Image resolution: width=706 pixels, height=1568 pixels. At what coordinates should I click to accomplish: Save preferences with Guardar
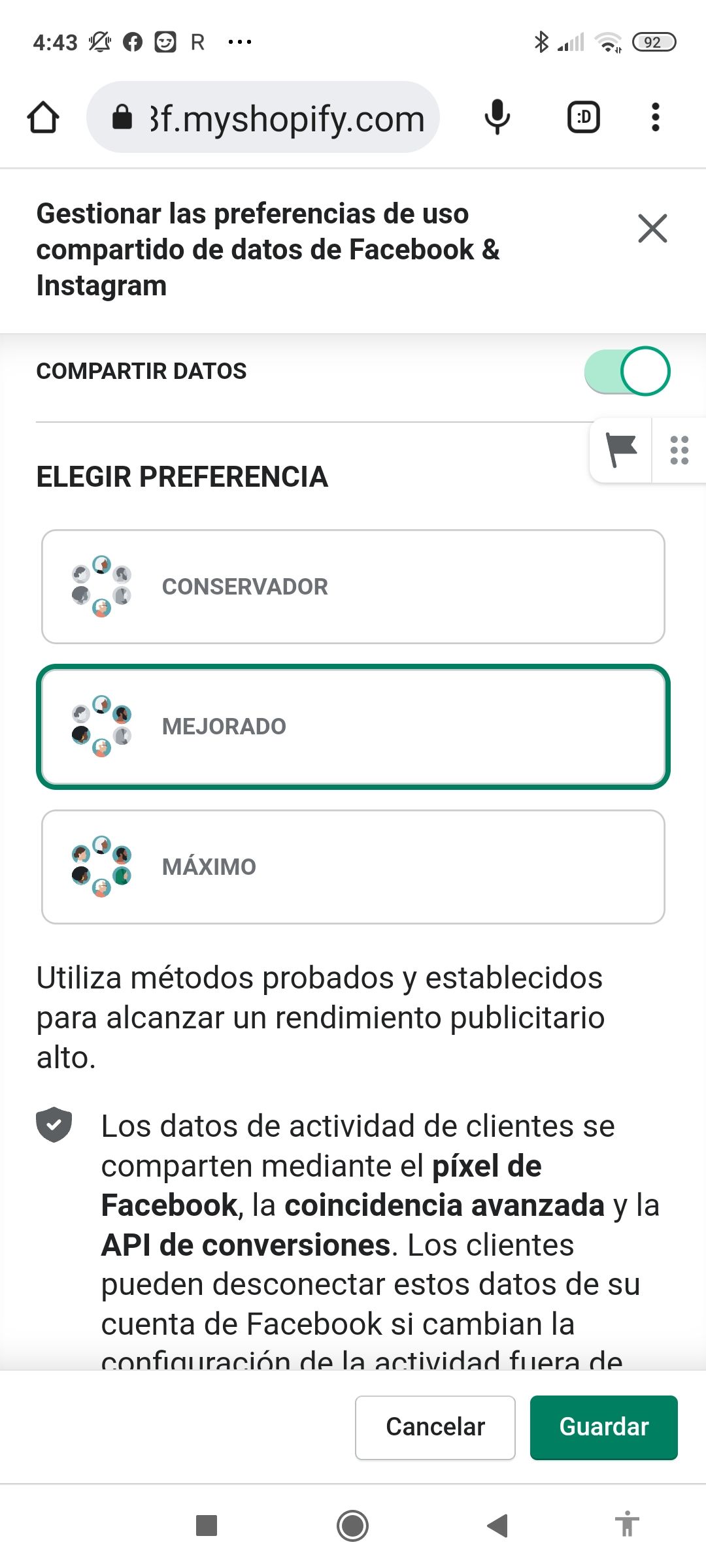point(603,1427)
